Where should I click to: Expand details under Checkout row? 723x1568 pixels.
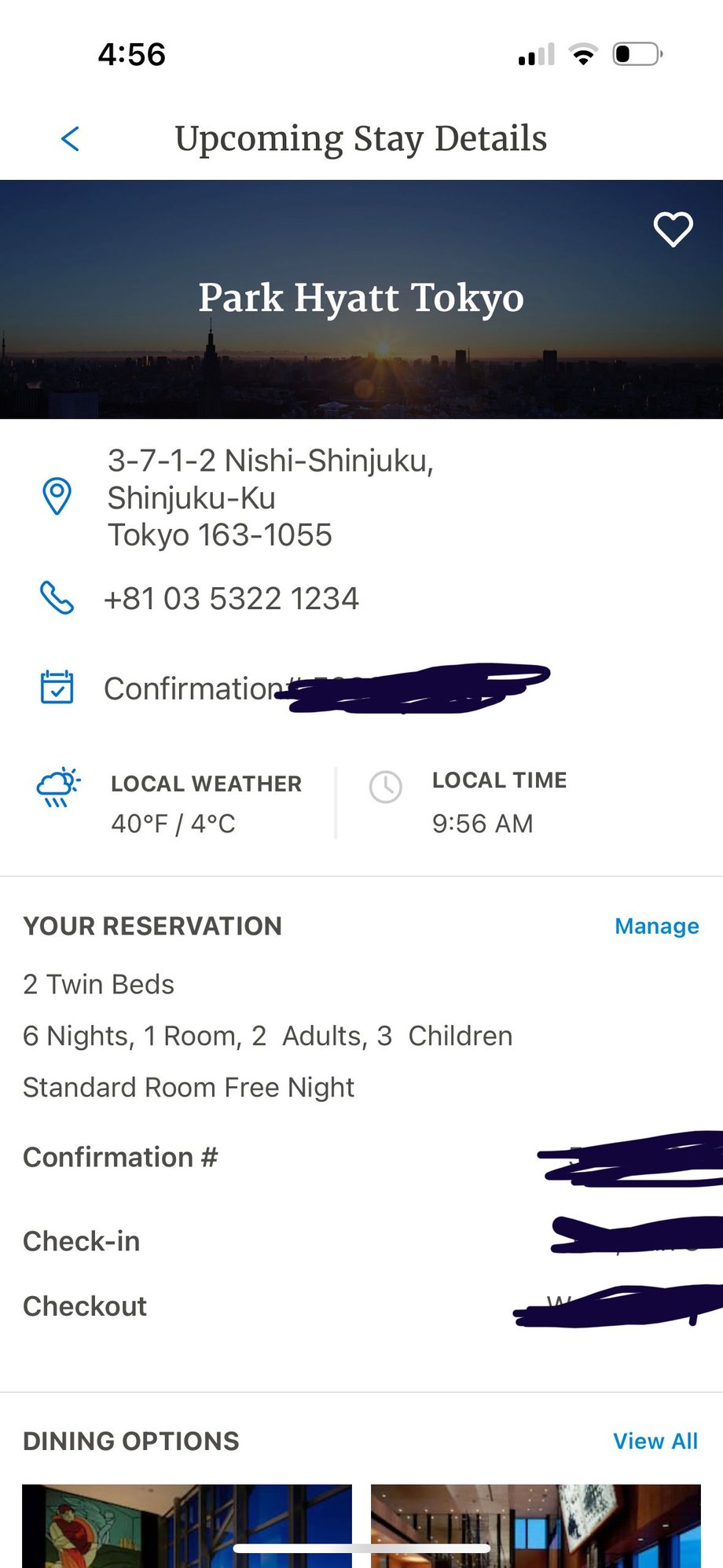[x=84, y=1305]
